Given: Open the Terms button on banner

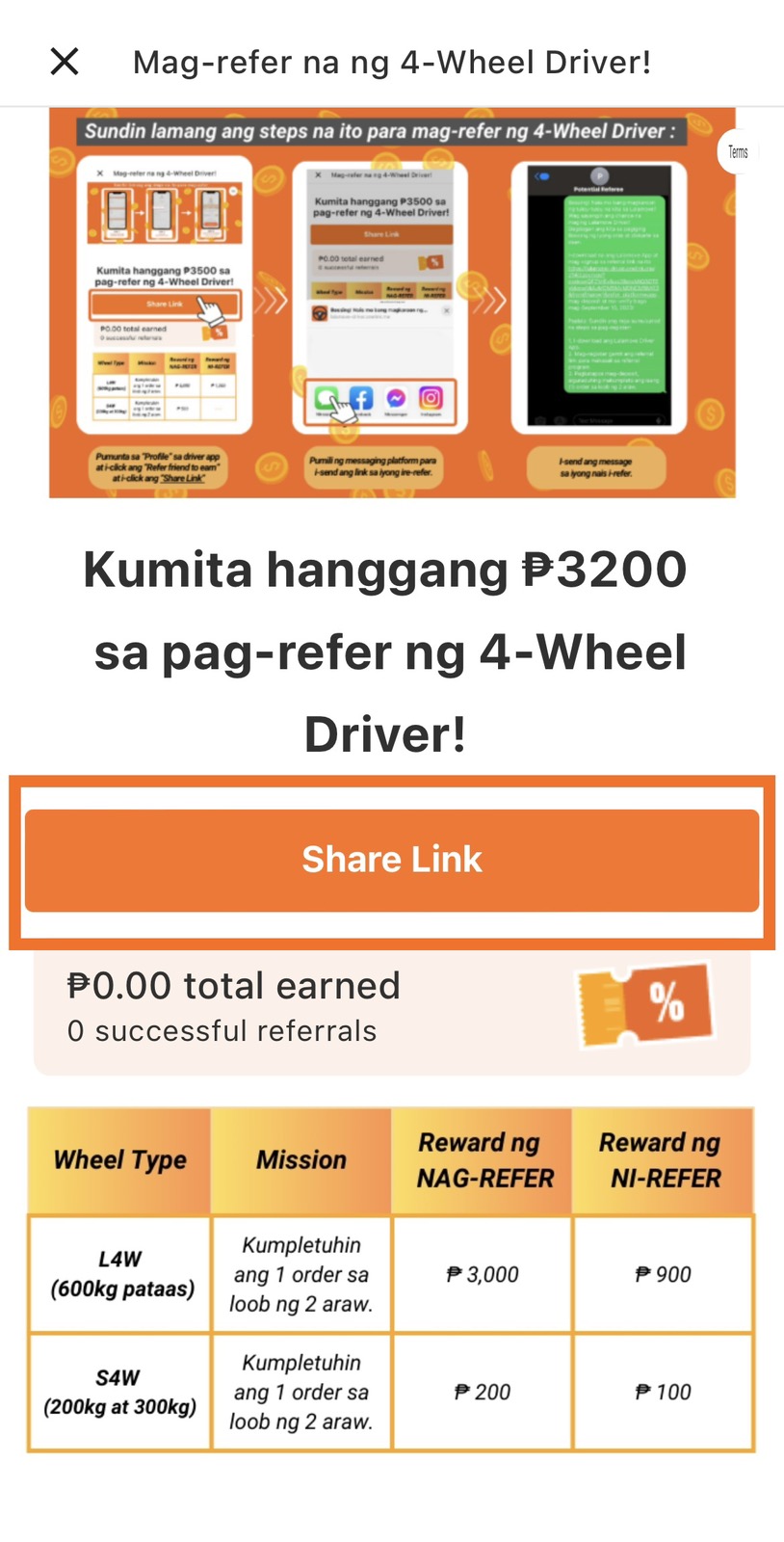Looking at the screenshot, I should 738,152.
